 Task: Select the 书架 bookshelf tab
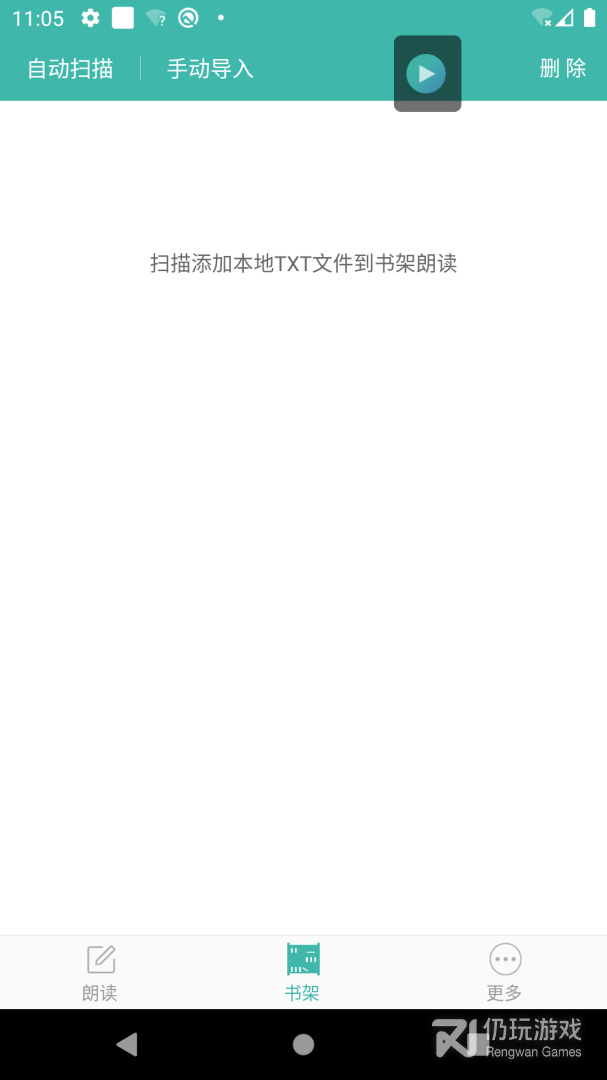(302, 972)
